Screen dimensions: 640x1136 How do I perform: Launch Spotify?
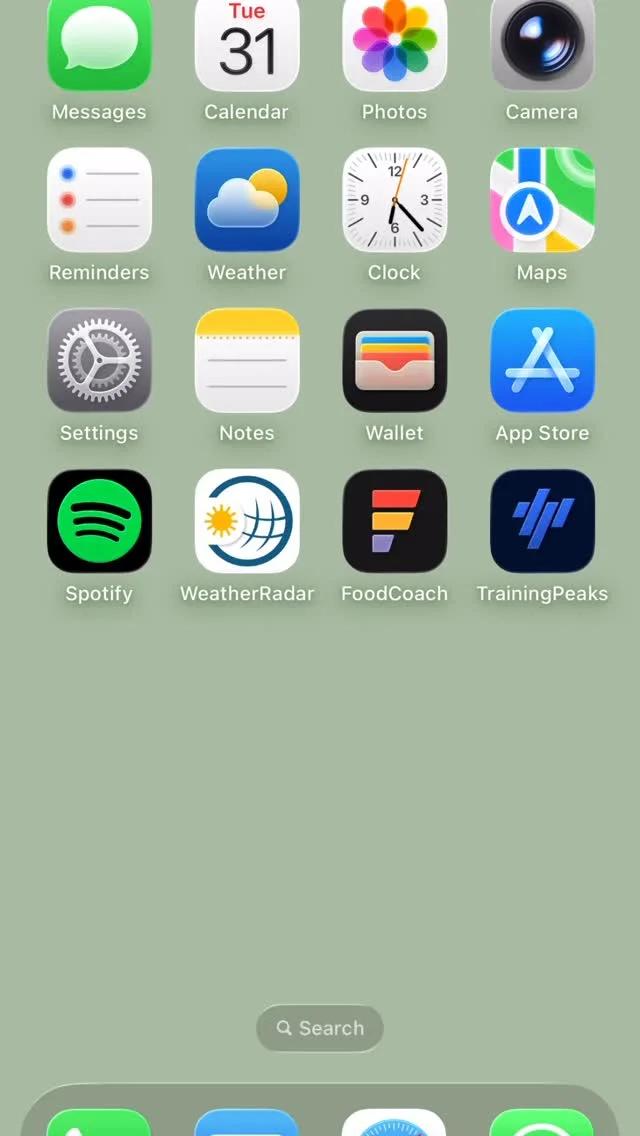pos(99,521)
